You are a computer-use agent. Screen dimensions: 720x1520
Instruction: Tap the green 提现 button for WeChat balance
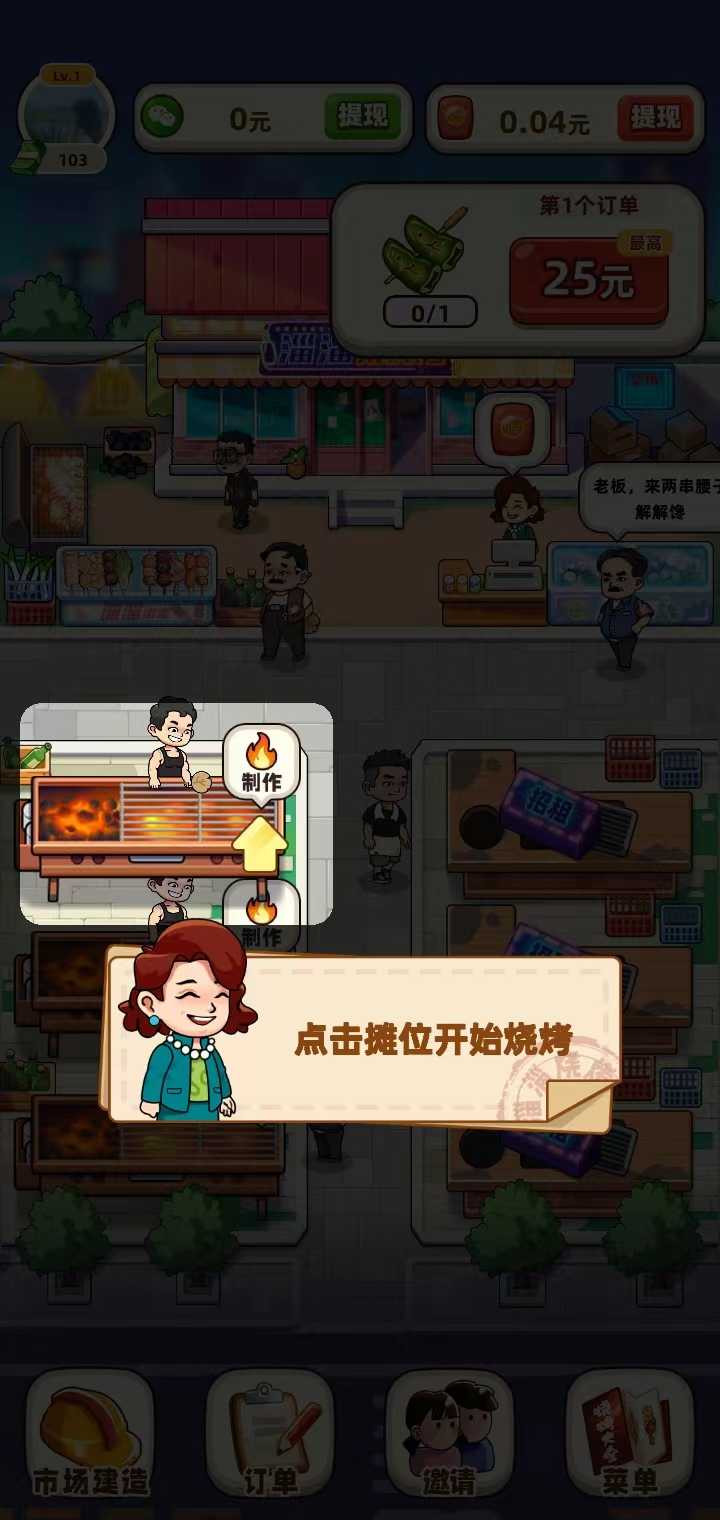pos(362,118)
